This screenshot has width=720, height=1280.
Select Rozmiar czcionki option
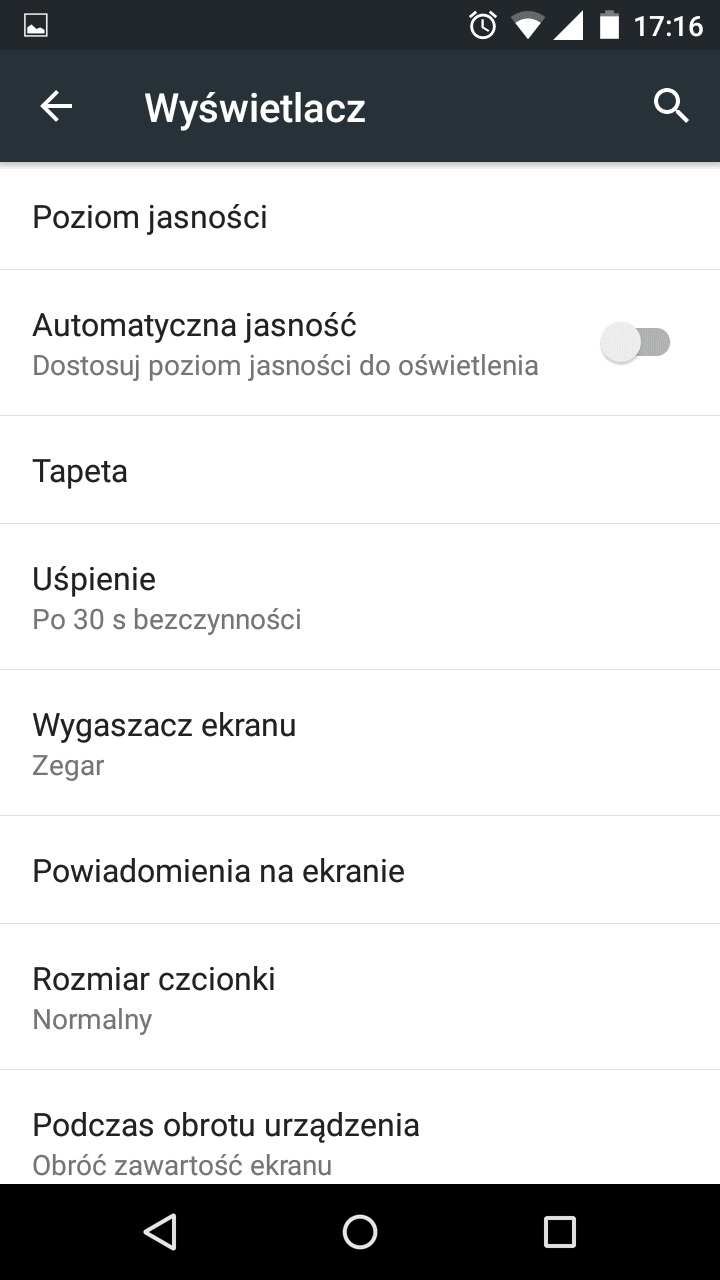coord(360,997)
